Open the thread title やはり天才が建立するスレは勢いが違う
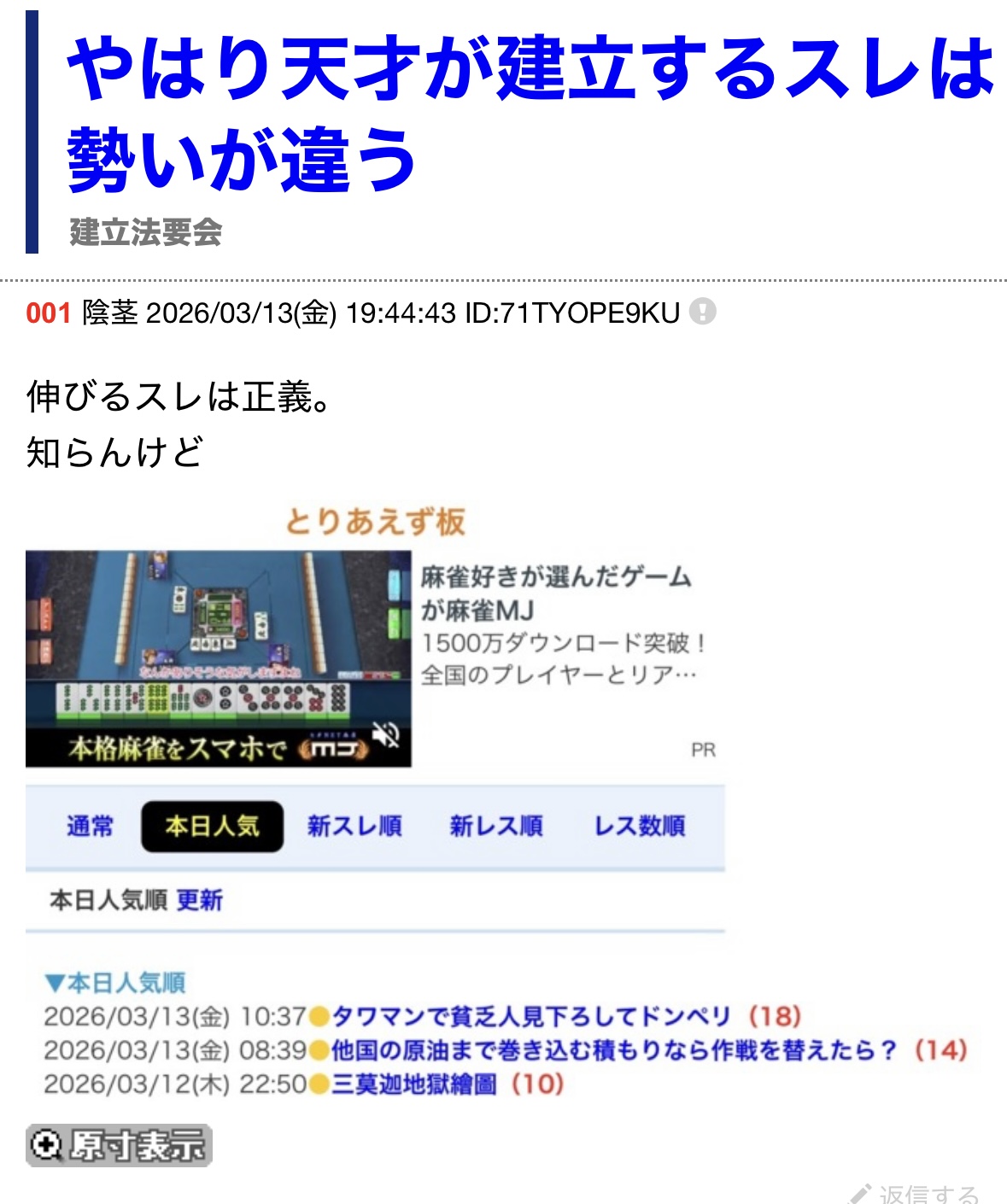The image size is (1007, 1204). 530,113
